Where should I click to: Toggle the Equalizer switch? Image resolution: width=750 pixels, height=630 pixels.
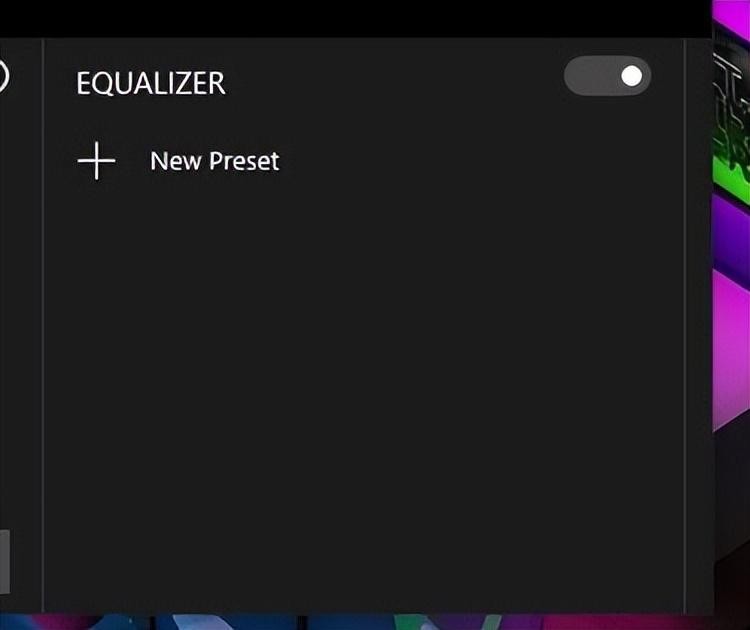pos(607,76)
